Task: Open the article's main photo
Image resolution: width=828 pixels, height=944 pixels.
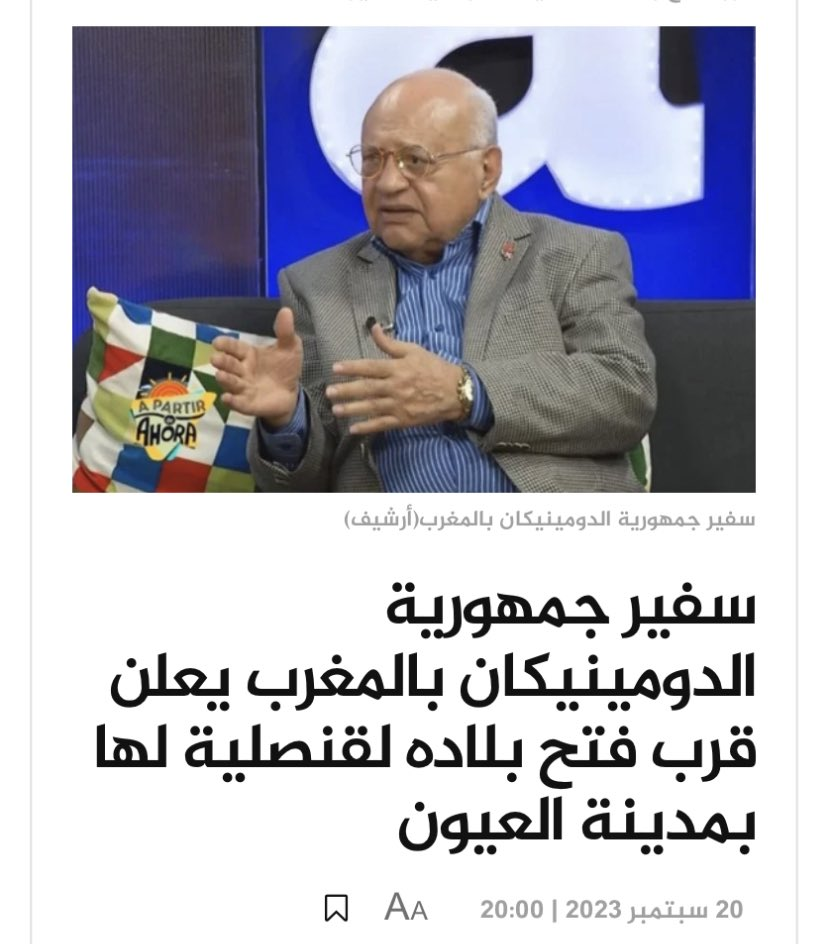Action: pos(413,259)
